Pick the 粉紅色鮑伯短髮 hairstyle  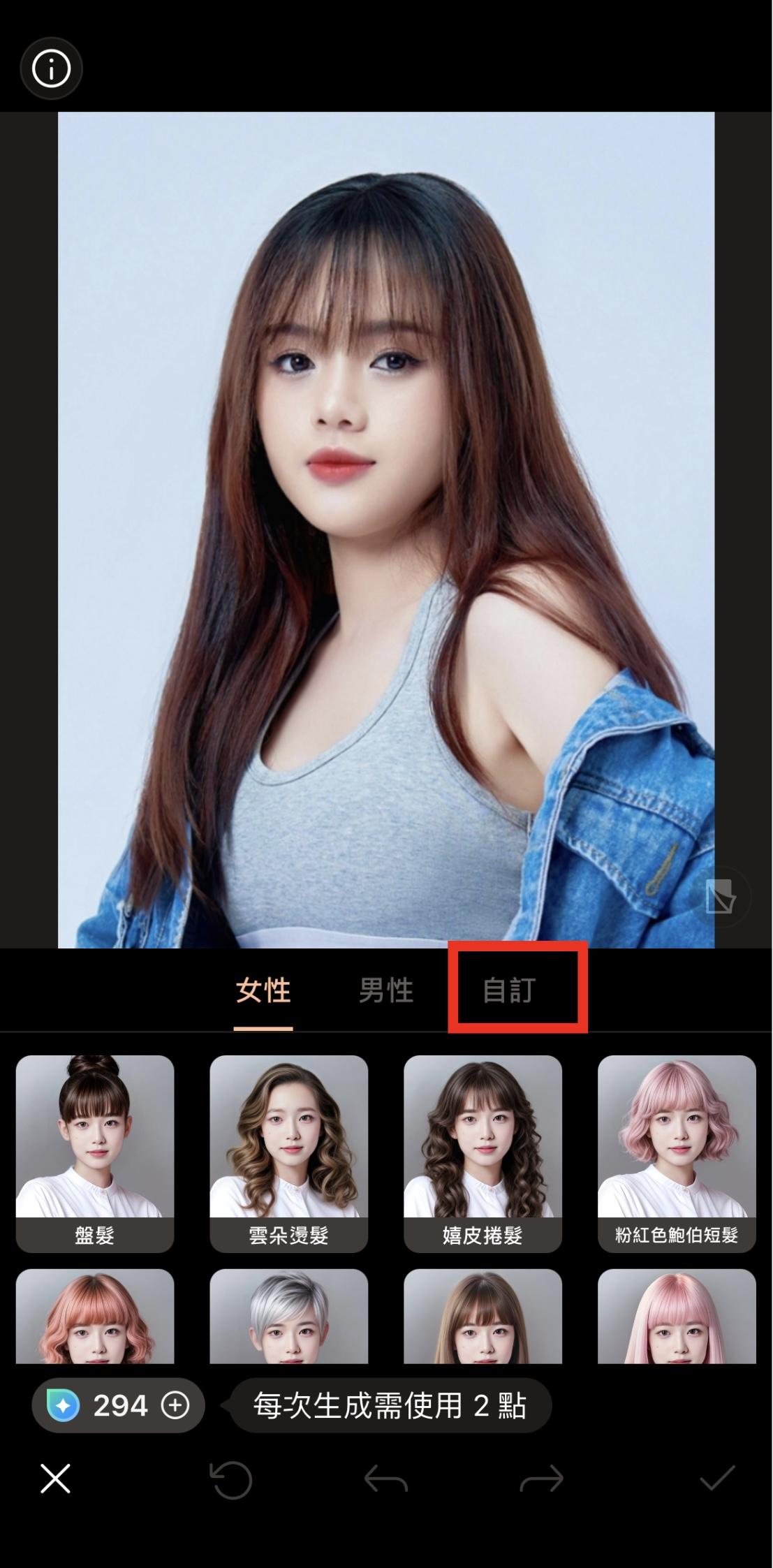click(677, 1152)
